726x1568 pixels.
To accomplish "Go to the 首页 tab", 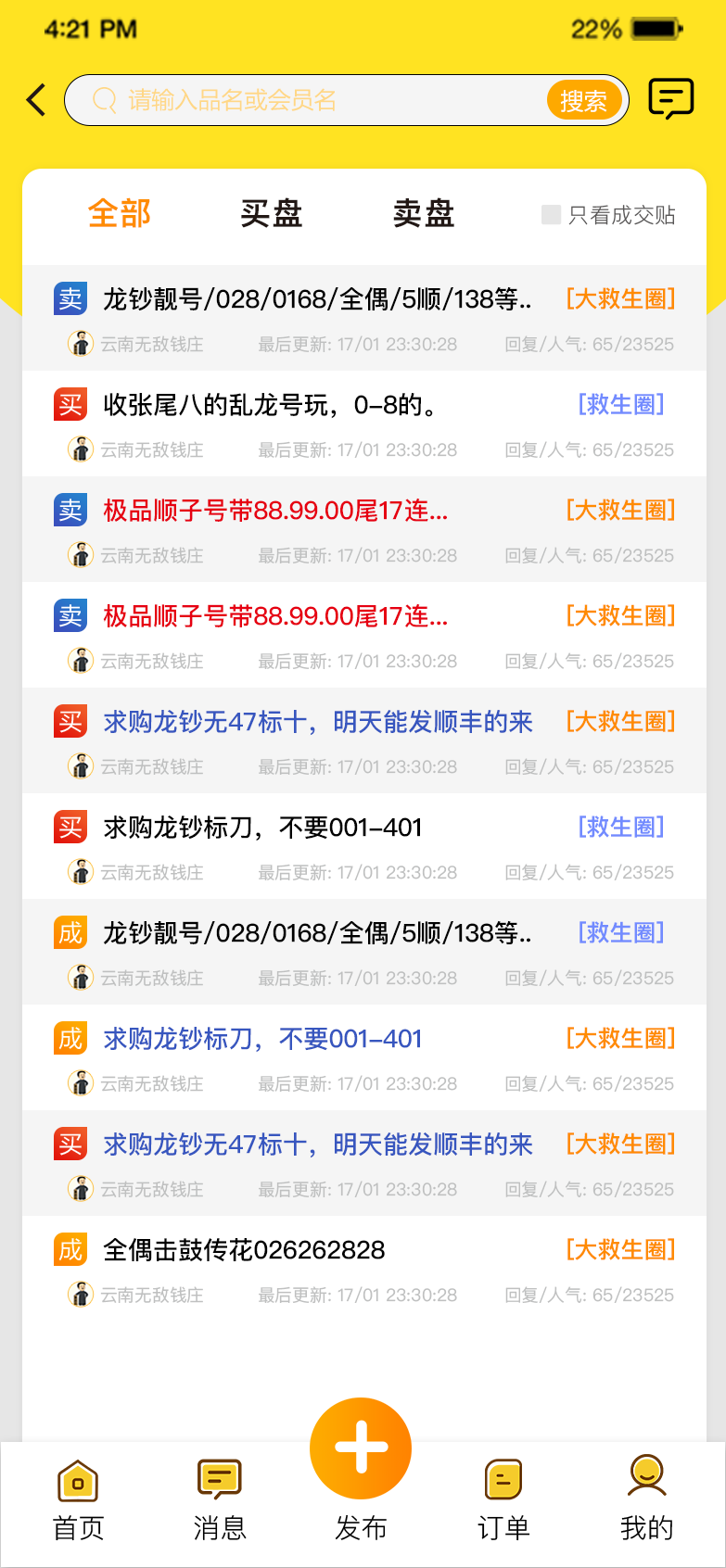I will click(79, 1499).
